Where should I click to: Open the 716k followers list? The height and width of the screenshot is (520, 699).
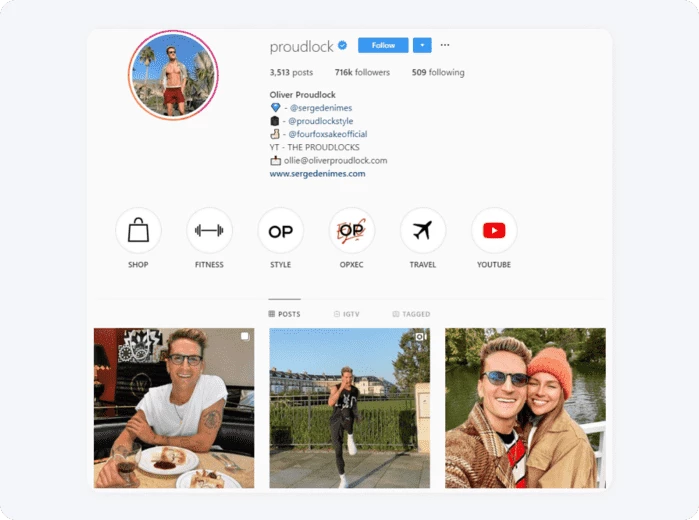click(x=362, y=72)
